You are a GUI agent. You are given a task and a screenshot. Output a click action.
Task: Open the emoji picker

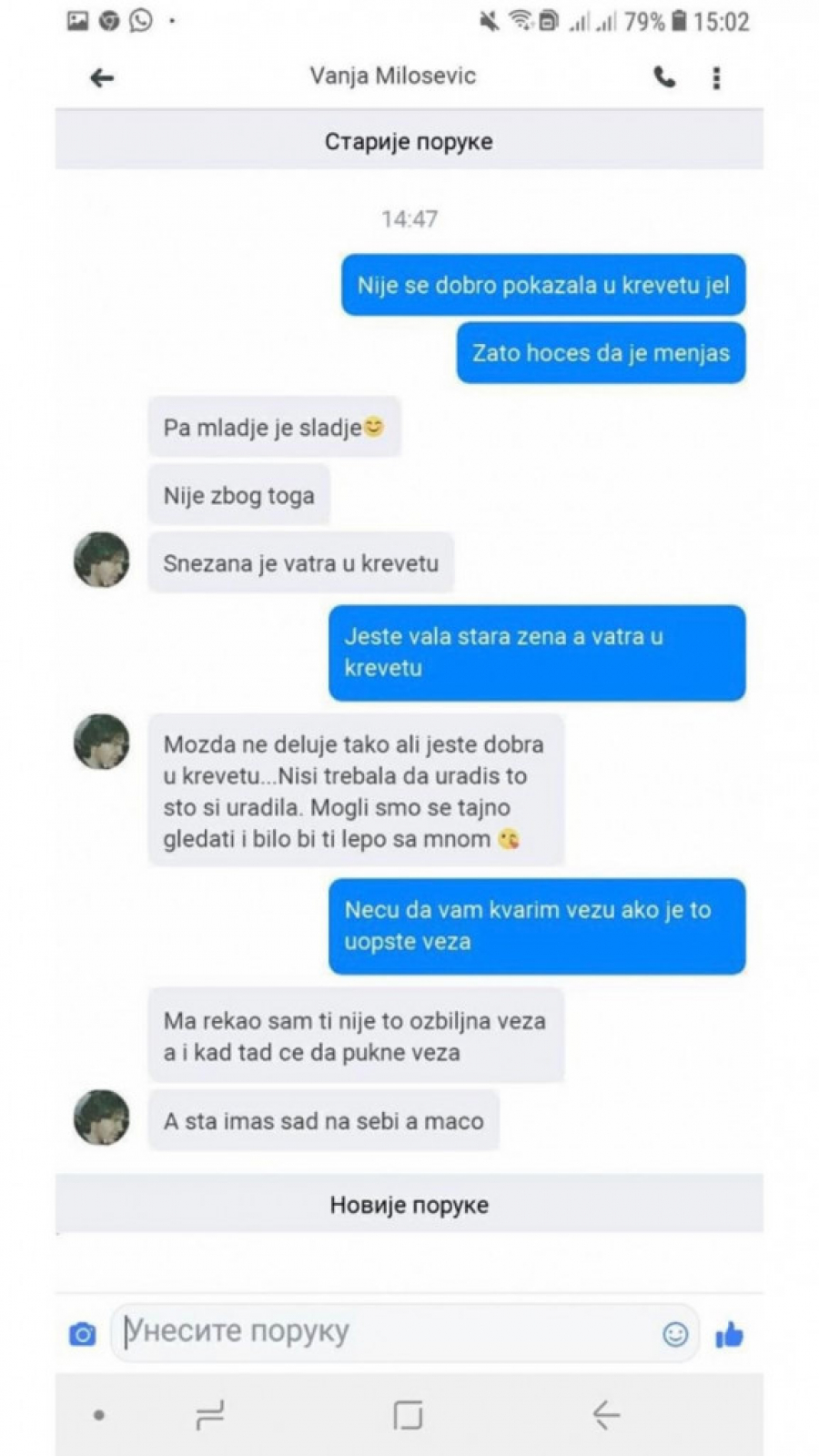[674, 1334]
